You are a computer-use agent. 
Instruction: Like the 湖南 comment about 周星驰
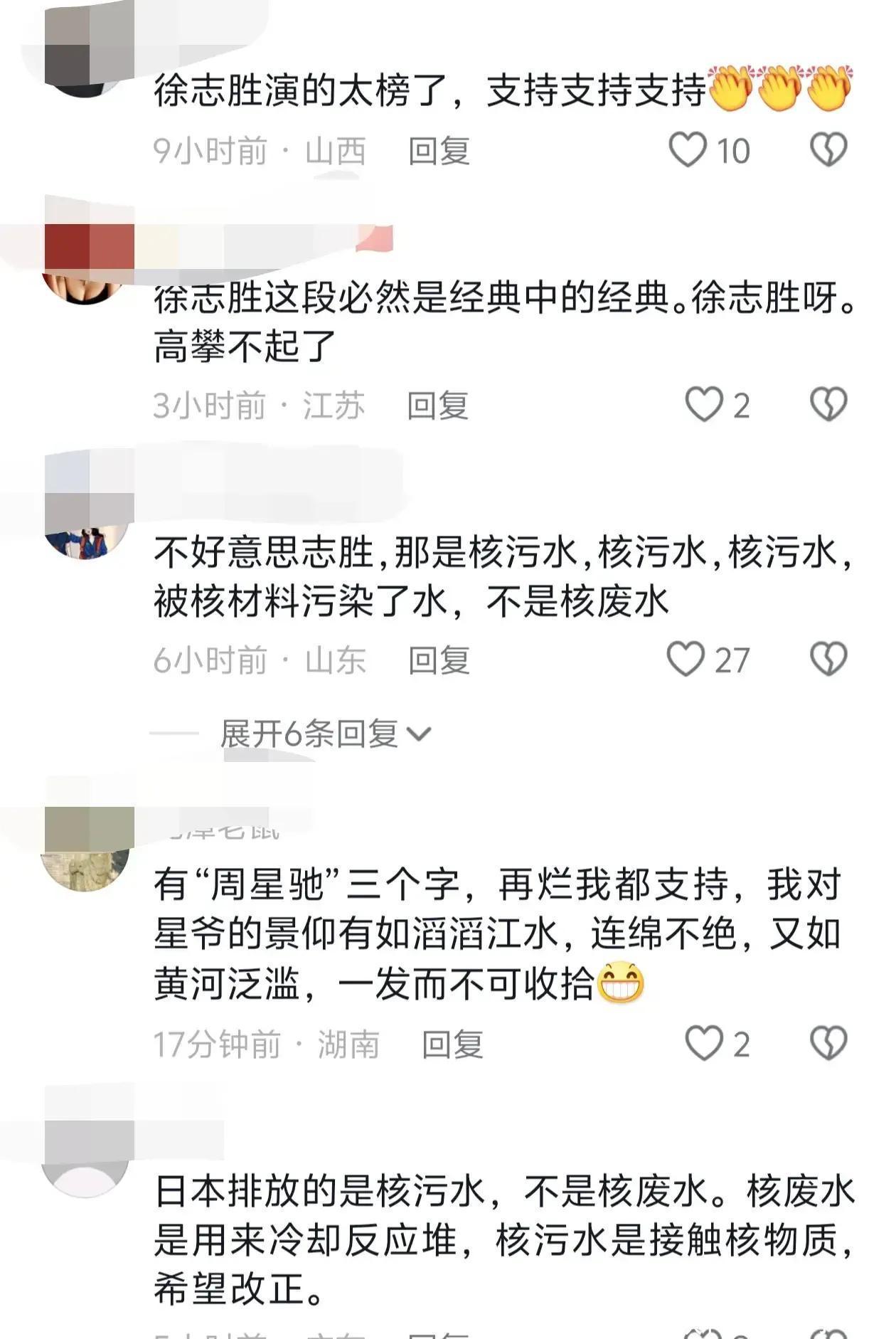703,1044
